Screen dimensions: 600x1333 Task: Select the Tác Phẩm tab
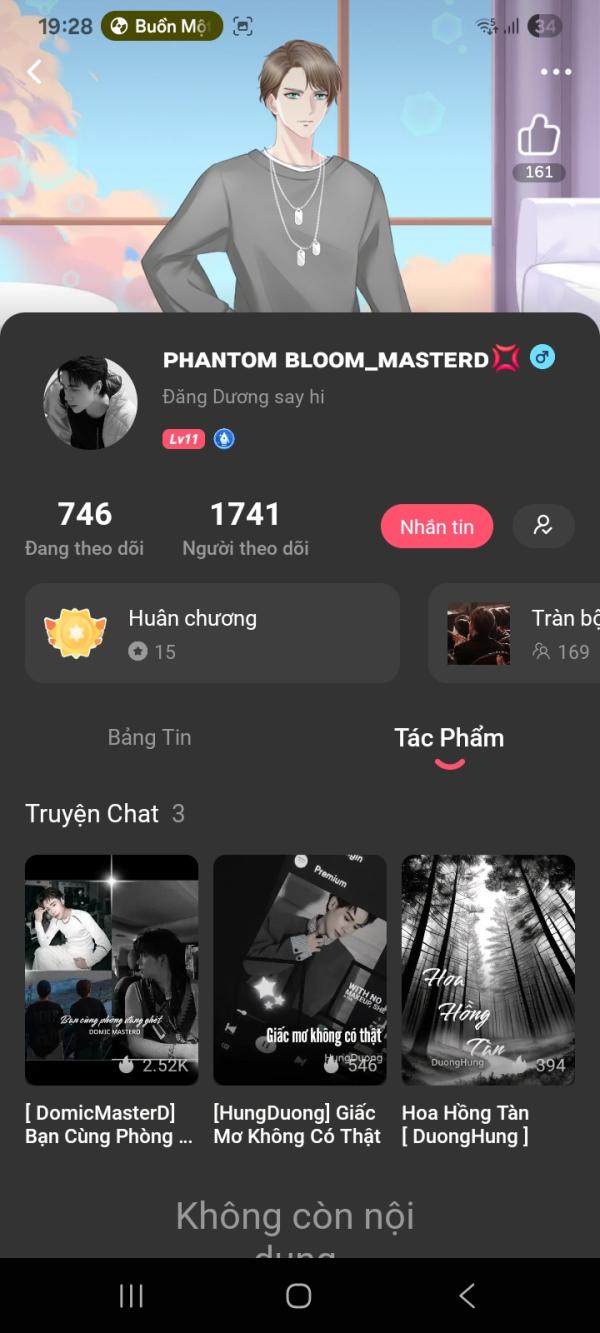(x=449, y=738)
